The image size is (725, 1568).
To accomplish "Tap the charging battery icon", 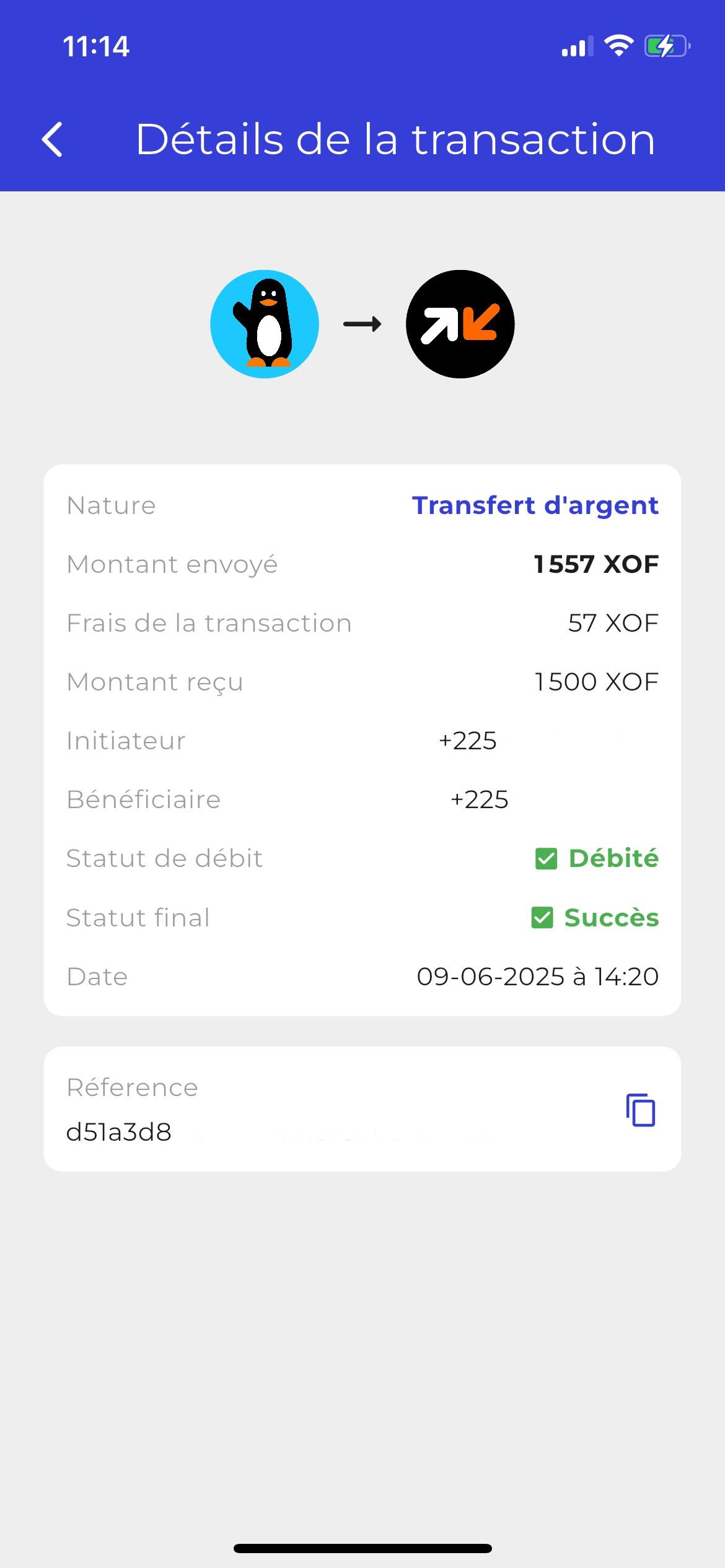I will tap(666, 45).
